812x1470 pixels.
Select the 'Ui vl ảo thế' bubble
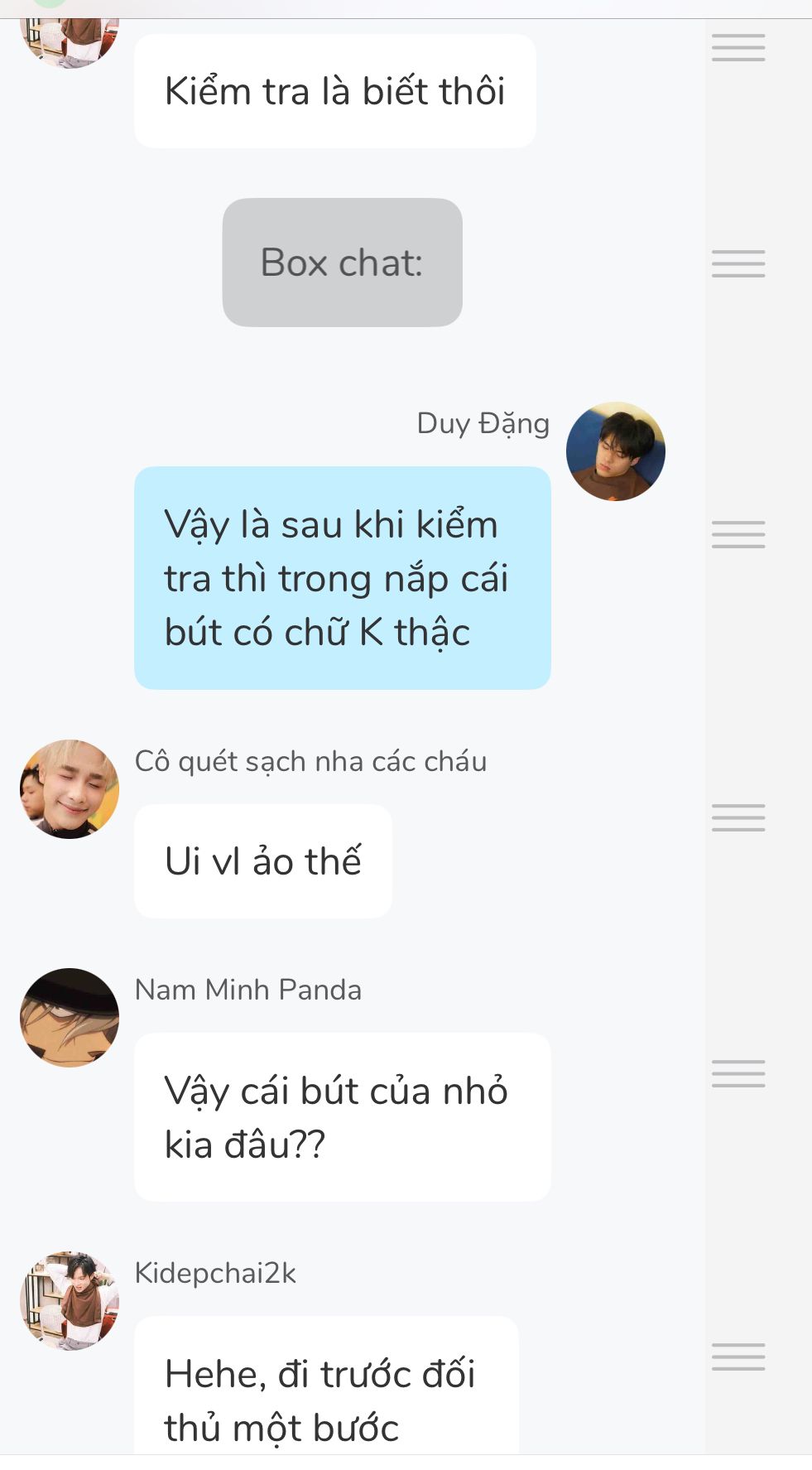pos(262,861)
